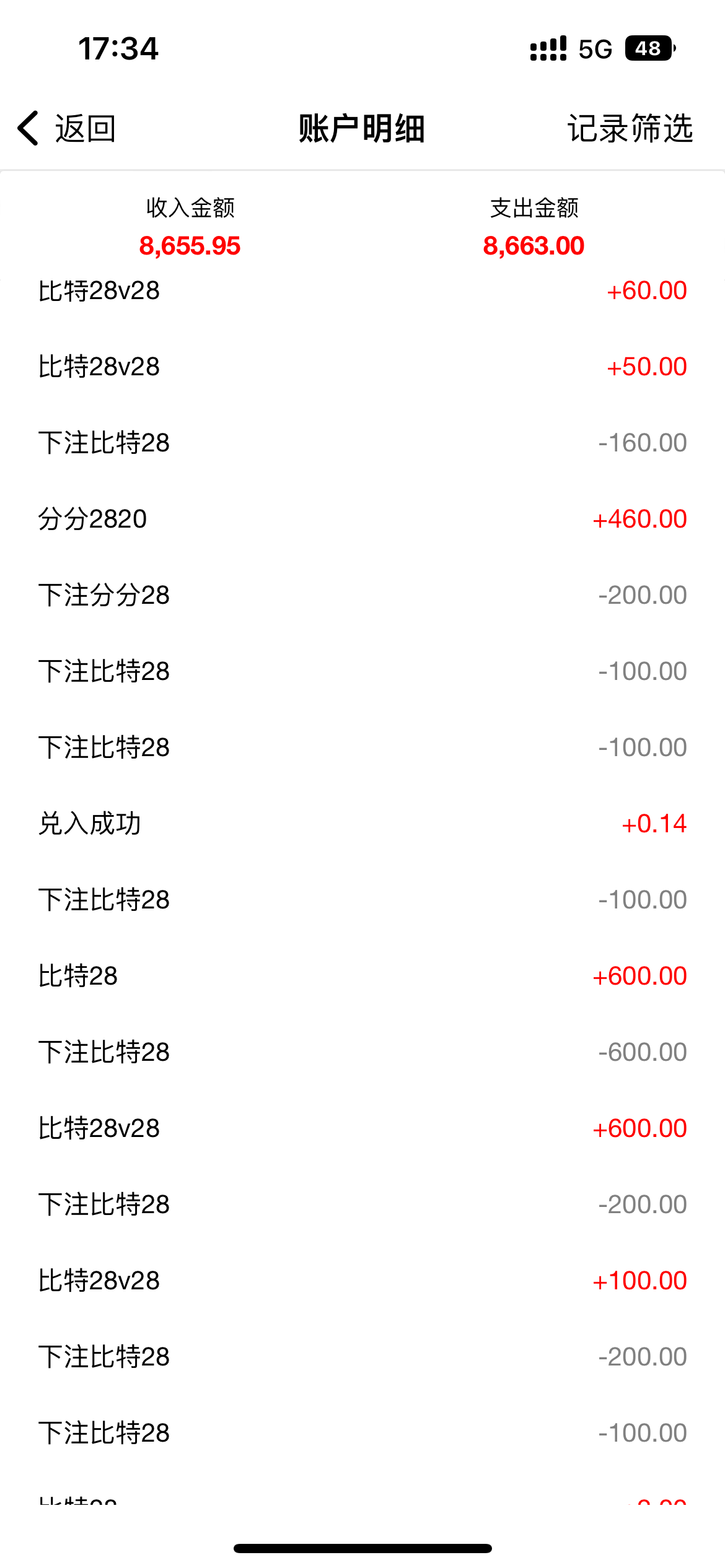This screenshot has height=1568, width=725.
Task: Switch to the 账户明细 title tab
Action: [362, 128]
